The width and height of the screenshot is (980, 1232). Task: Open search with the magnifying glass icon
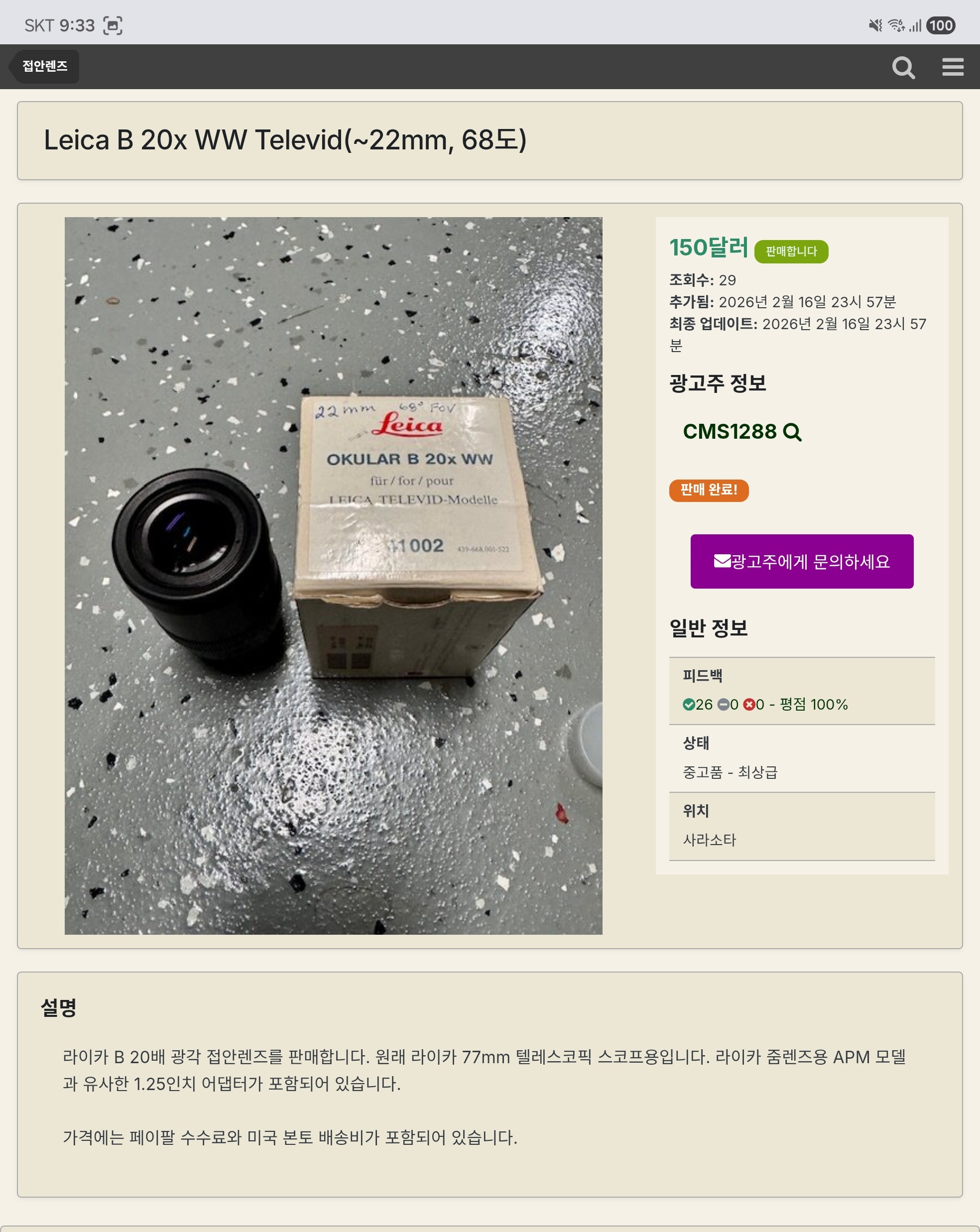(x=903, y=67)
